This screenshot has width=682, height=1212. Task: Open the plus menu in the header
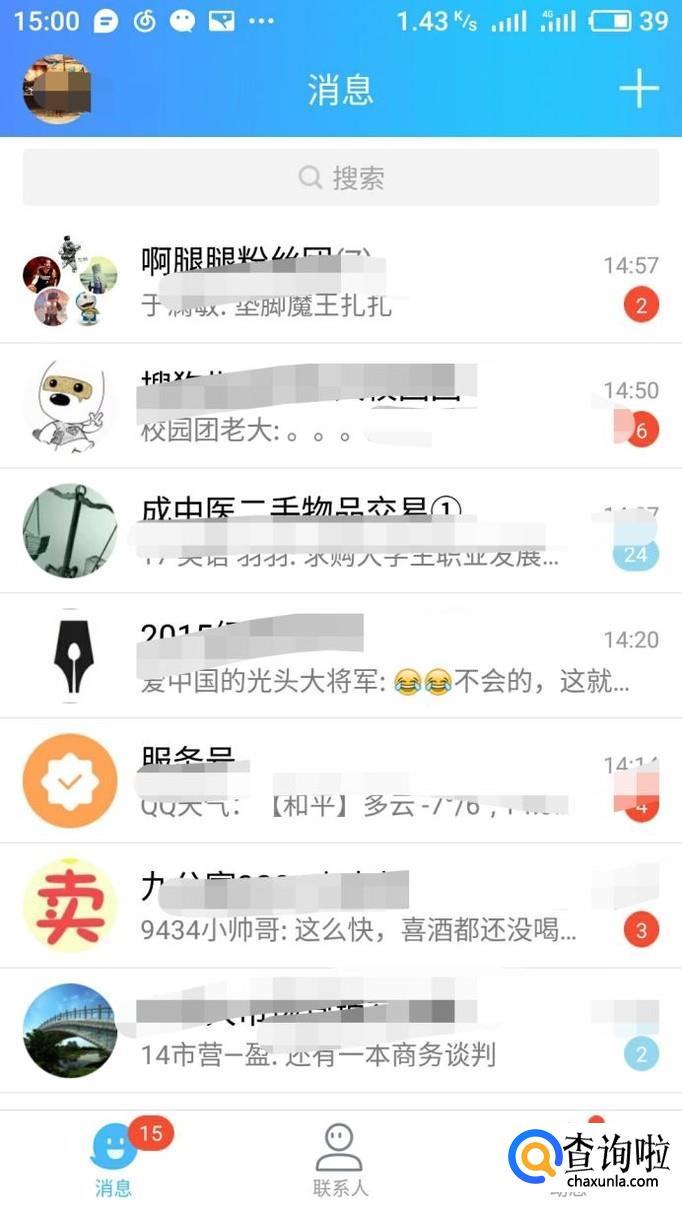638,89
